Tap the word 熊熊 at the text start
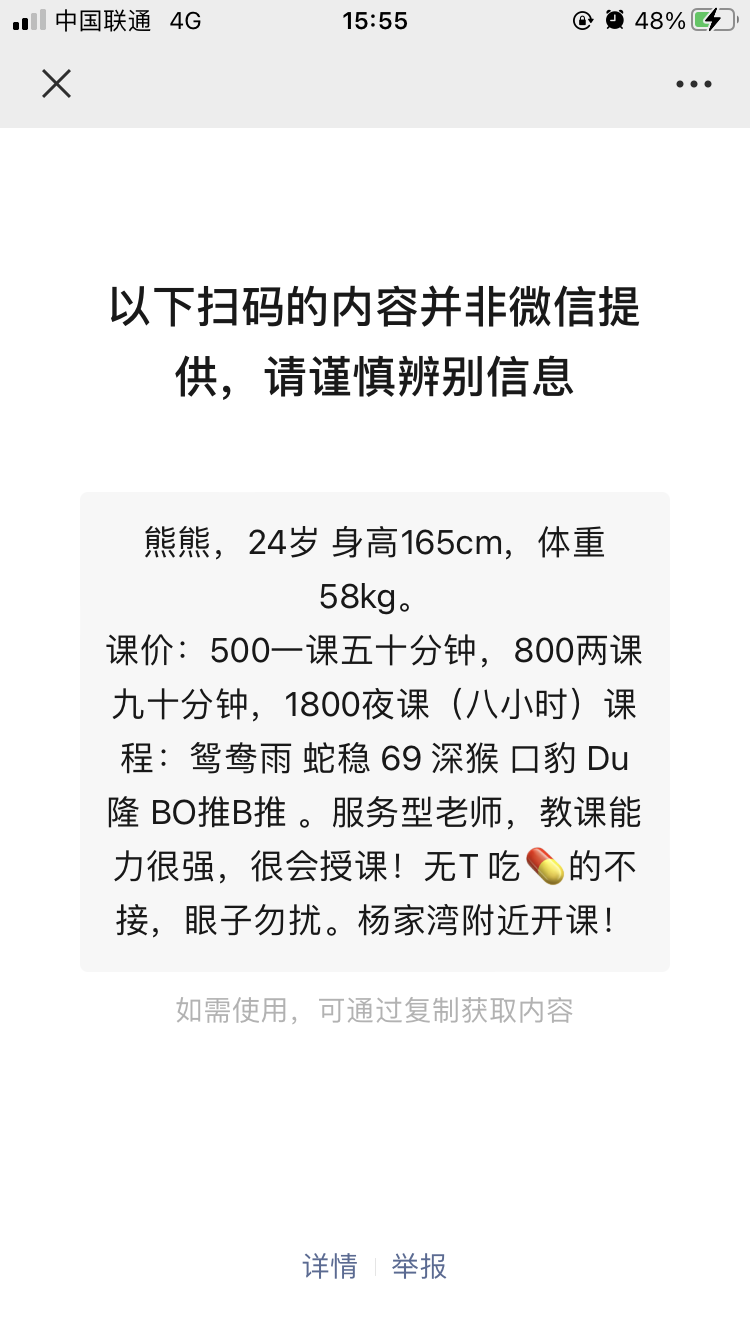 (x=175, y=543)
